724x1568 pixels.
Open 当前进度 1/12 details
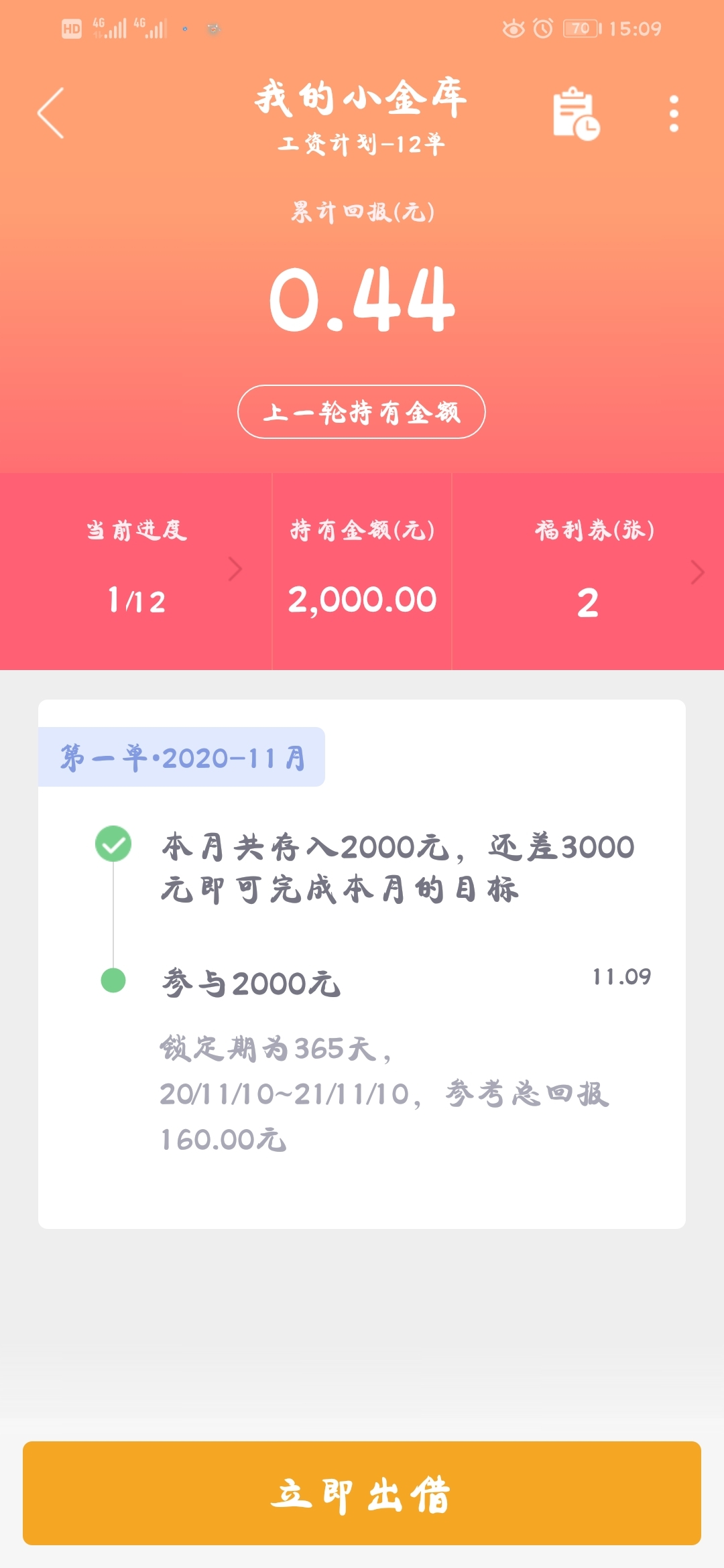pos(136,571)
